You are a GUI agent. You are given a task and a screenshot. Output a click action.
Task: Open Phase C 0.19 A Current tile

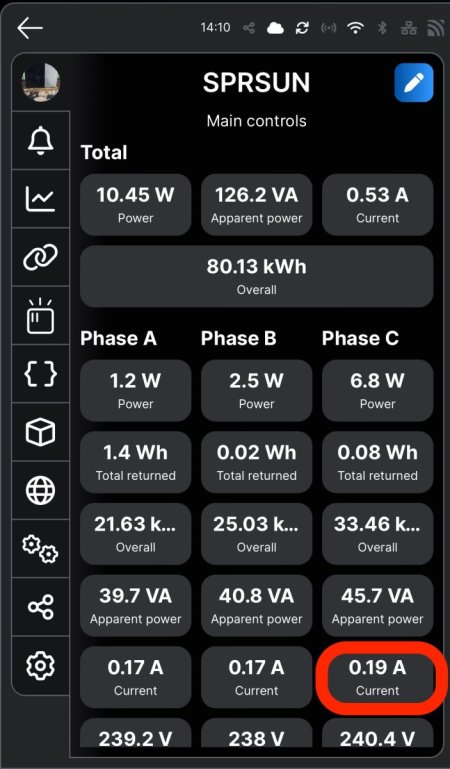coord(377,677)
